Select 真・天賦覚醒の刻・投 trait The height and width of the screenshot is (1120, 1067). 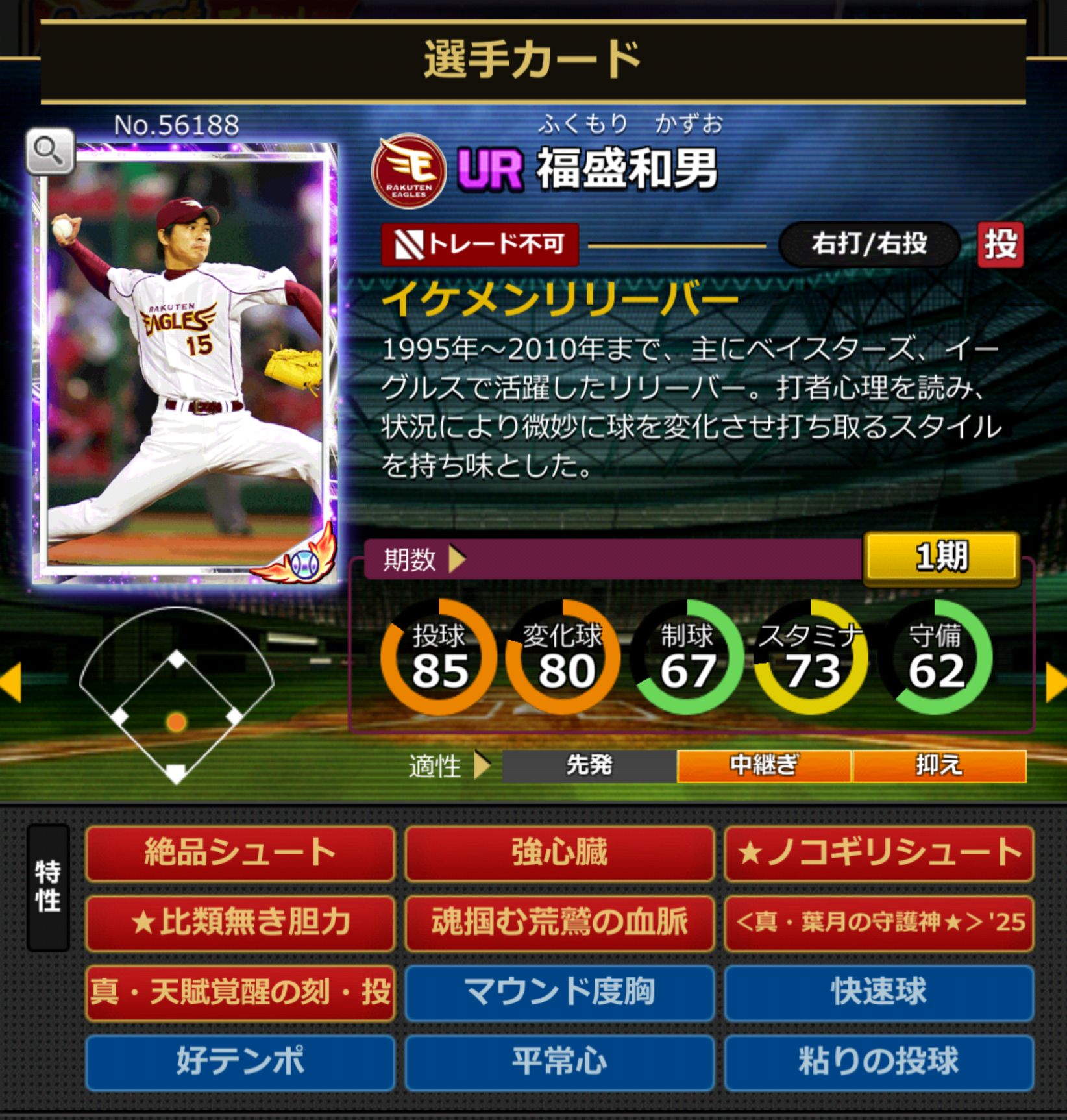[239, 993]
